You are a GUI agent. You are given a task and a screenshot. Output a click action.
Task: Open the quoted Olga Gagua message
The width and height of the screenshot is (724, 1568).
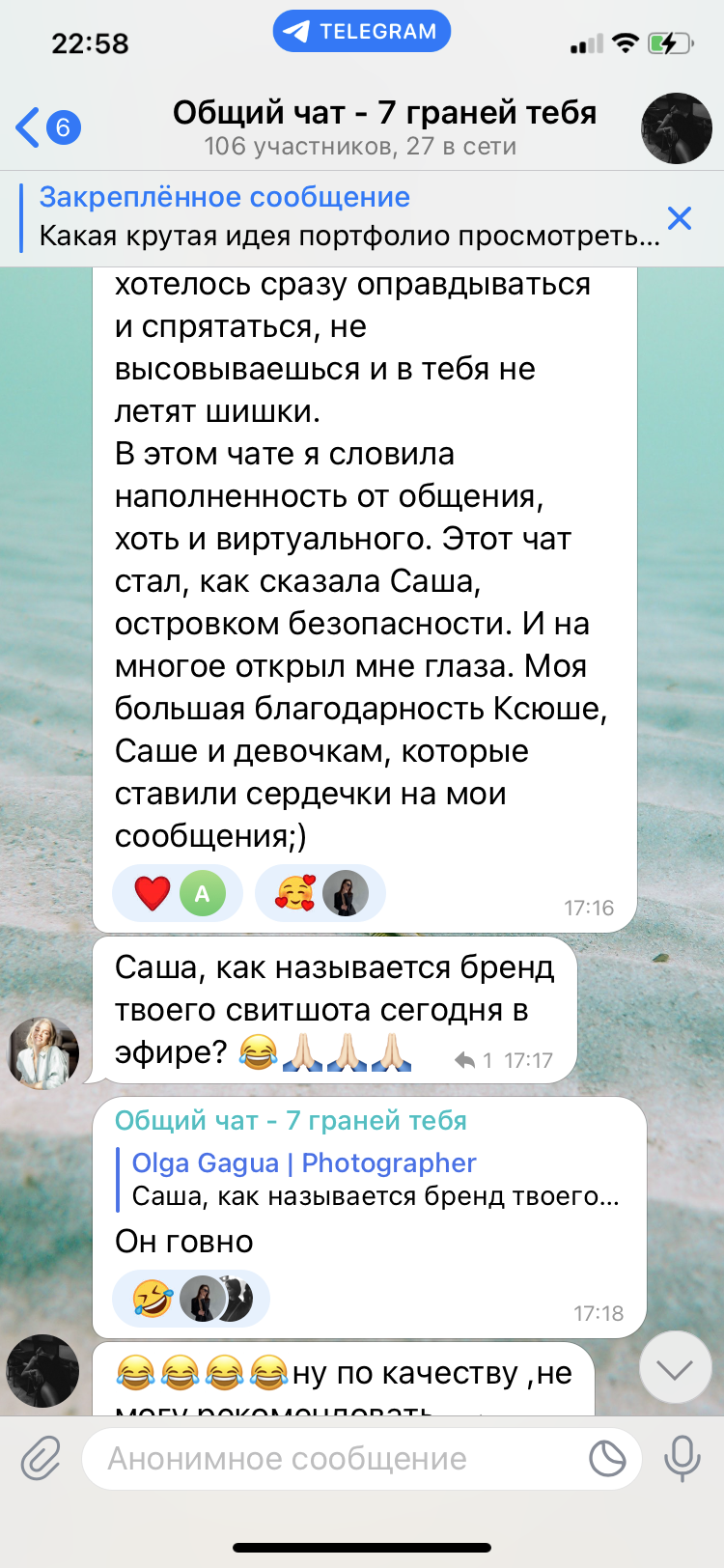[x=375, y=1180]
